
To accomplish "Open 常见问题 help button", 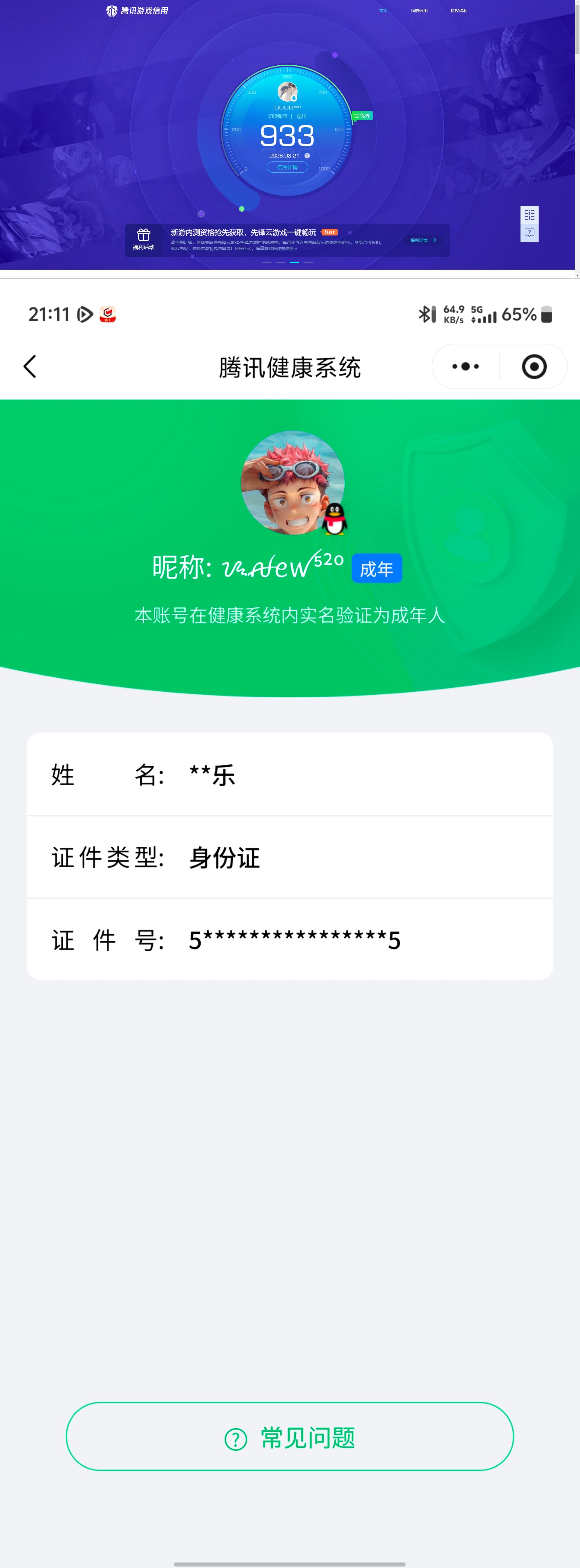I will tap(290, 1437).
